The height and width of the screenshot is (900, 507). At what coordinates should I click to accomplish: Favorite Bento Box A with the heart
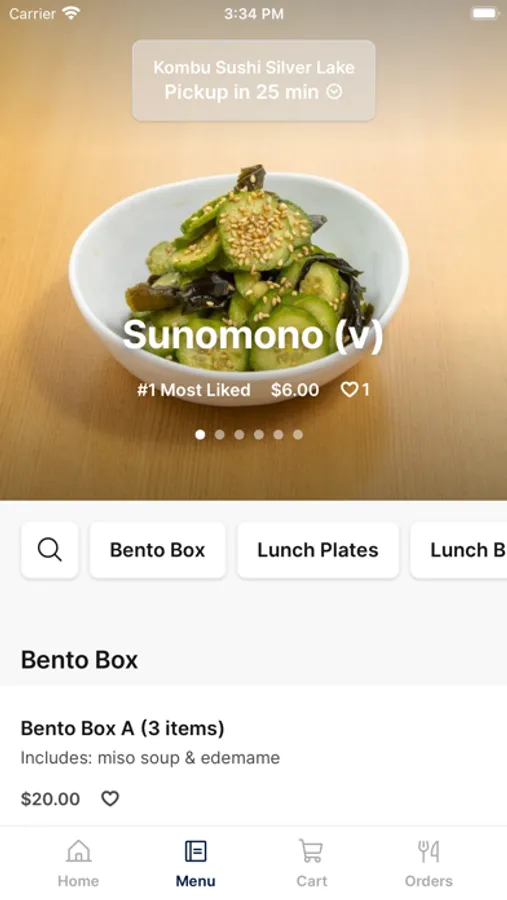(110, 798)
